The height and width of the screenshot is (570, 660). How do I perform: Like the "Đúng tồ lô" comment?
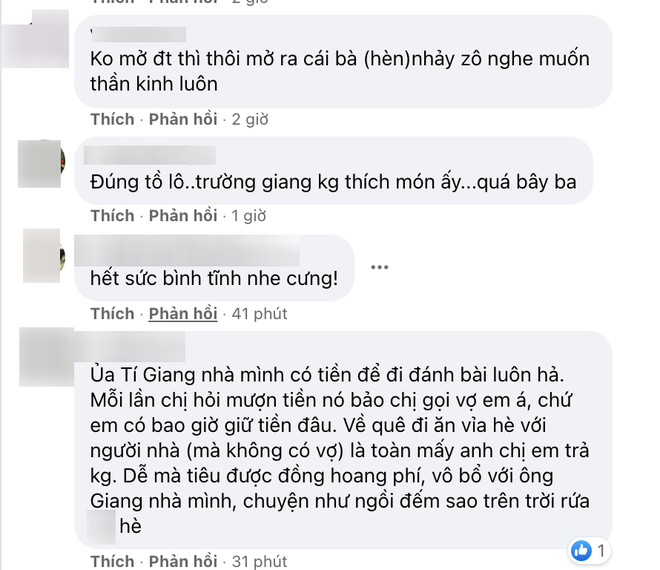click(x=112, y=215)
